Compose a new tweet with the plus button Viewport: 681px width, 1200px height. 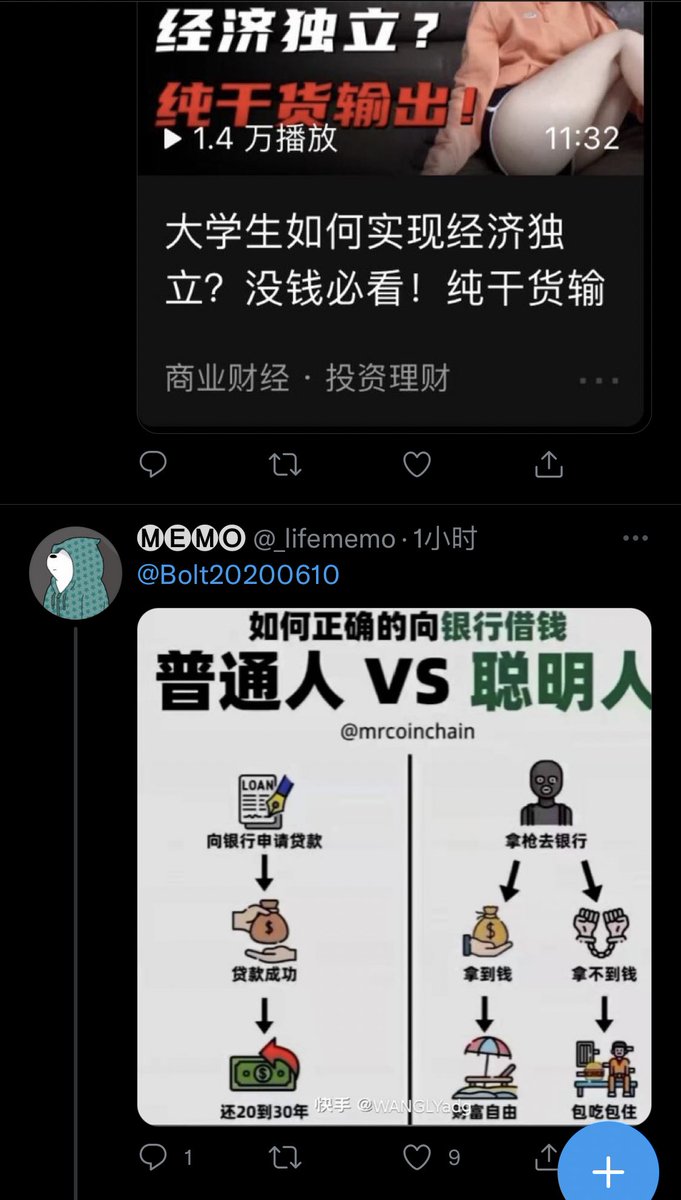[x=608, y=1170]
